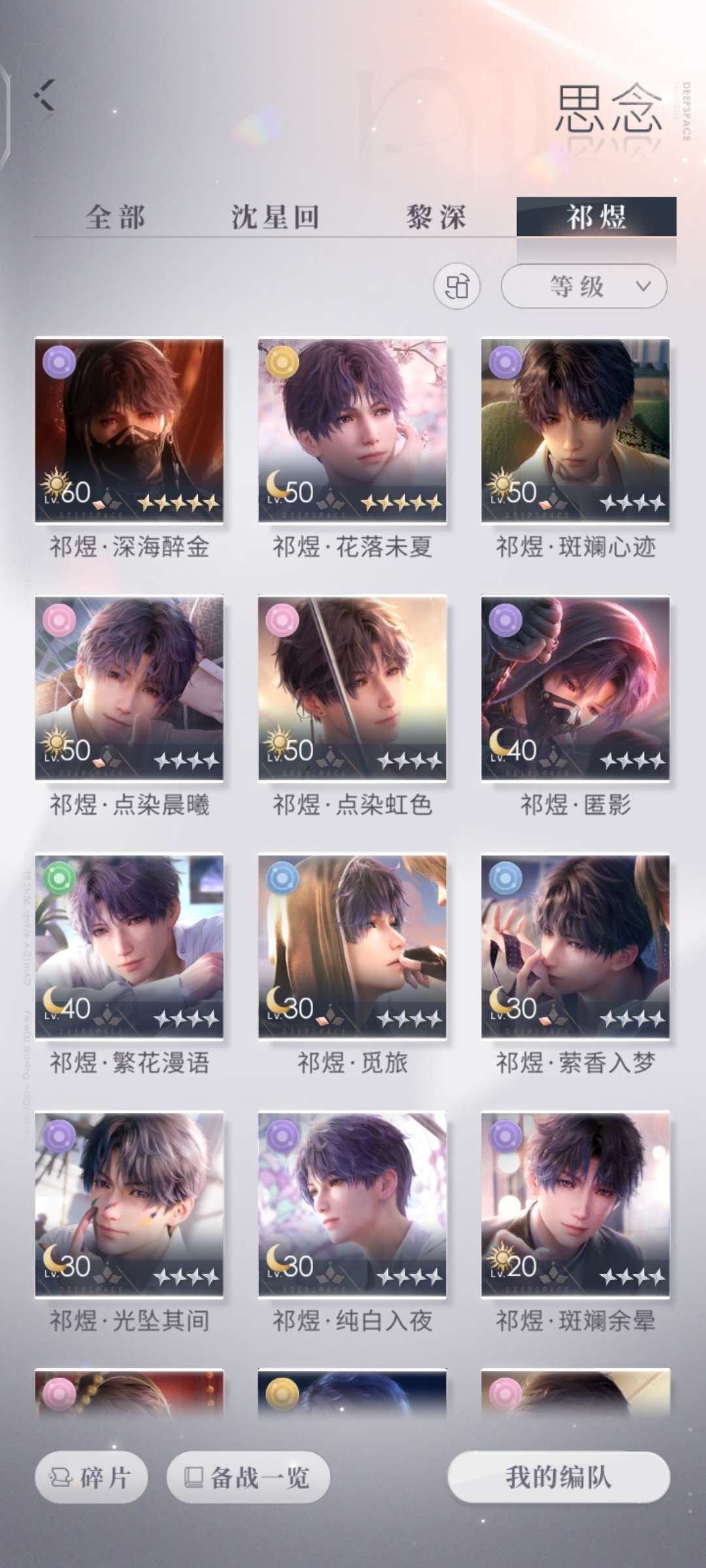
Task: Open the 祁煜·点染虹色 card
Action: [352, 688]
